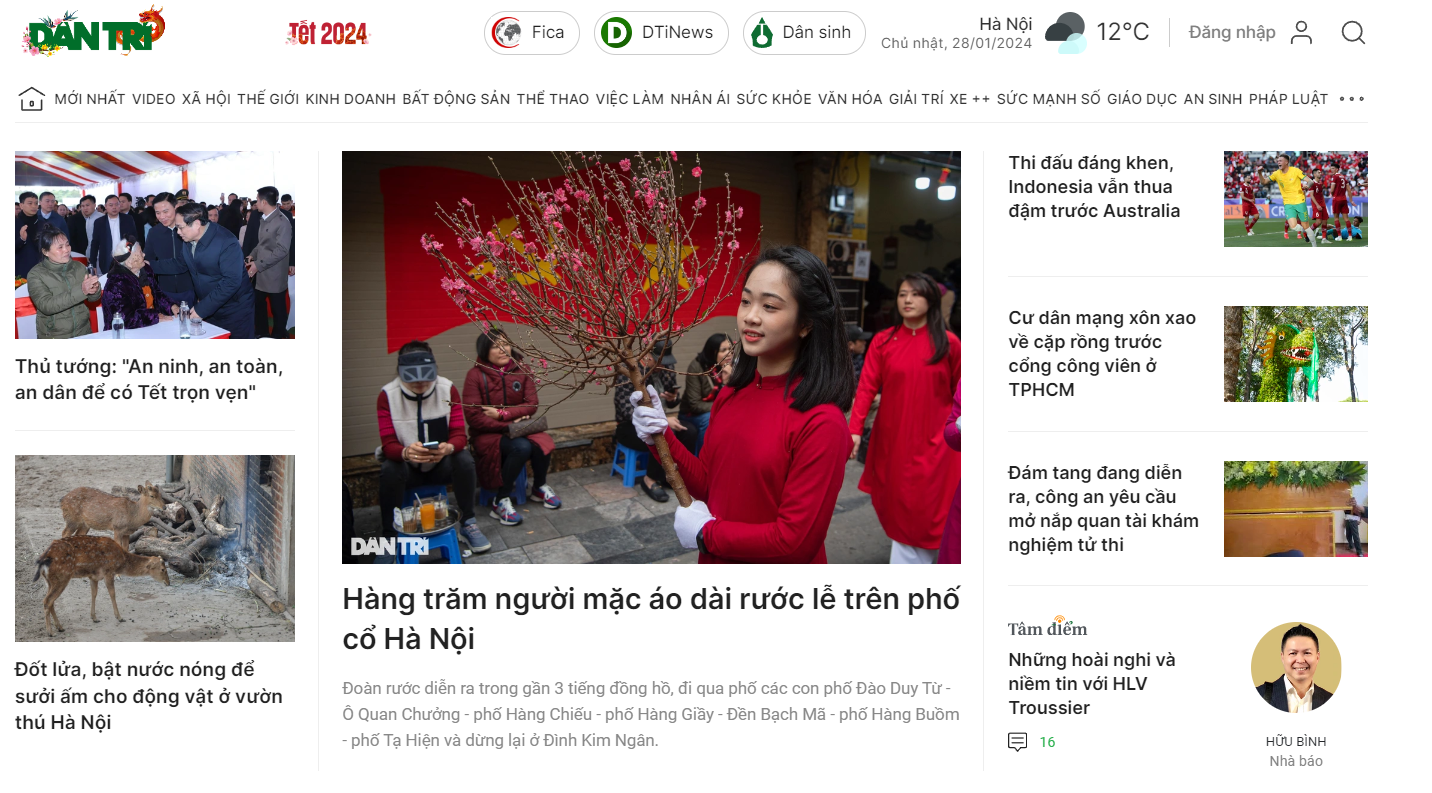The height and width of the screenshot is (793, 1432).
Task: Open the THỂ THAO category
Action: click(x=552, y=99)
